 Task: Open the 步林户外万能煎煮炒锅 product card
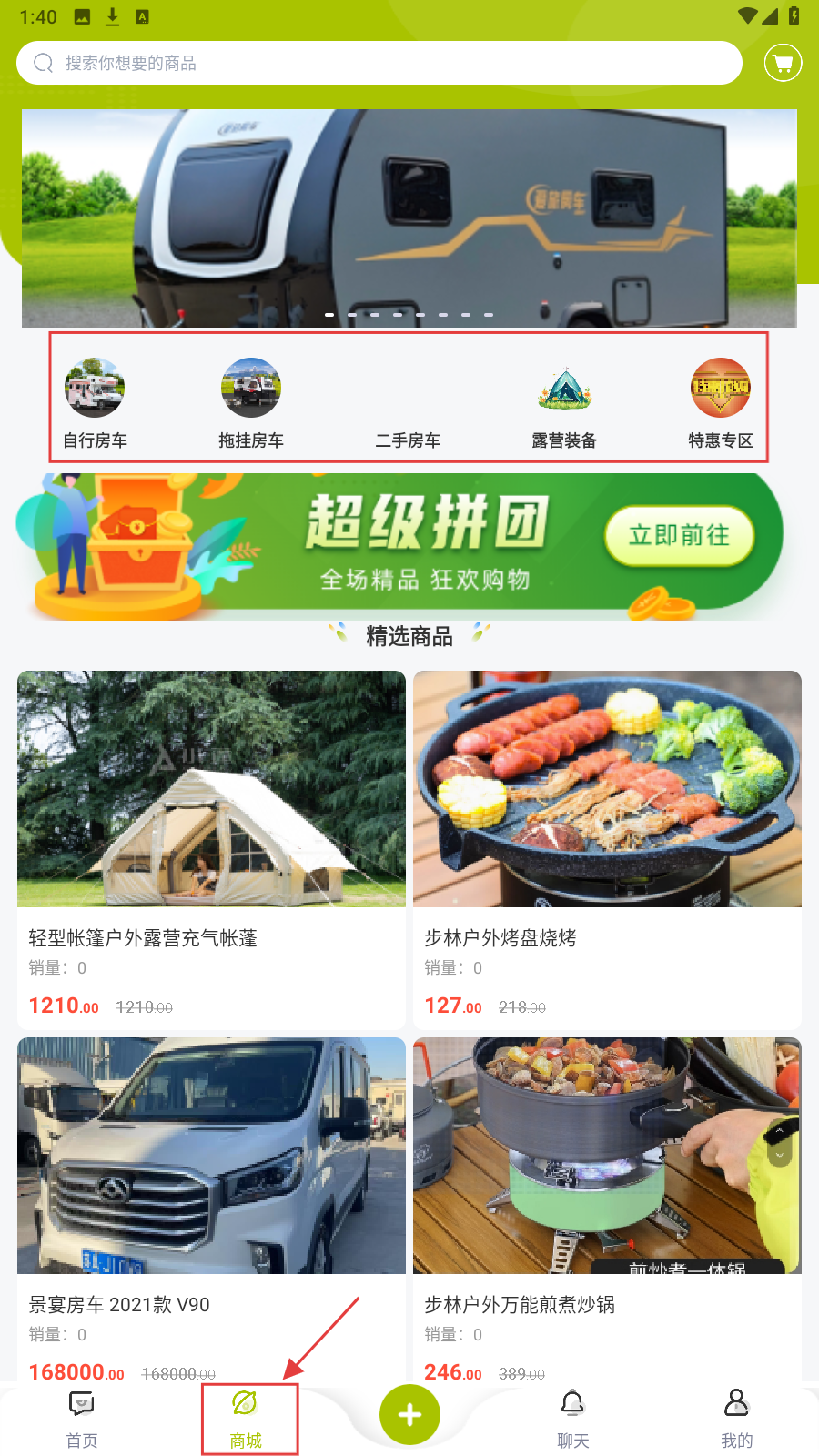pos(607,1210)
